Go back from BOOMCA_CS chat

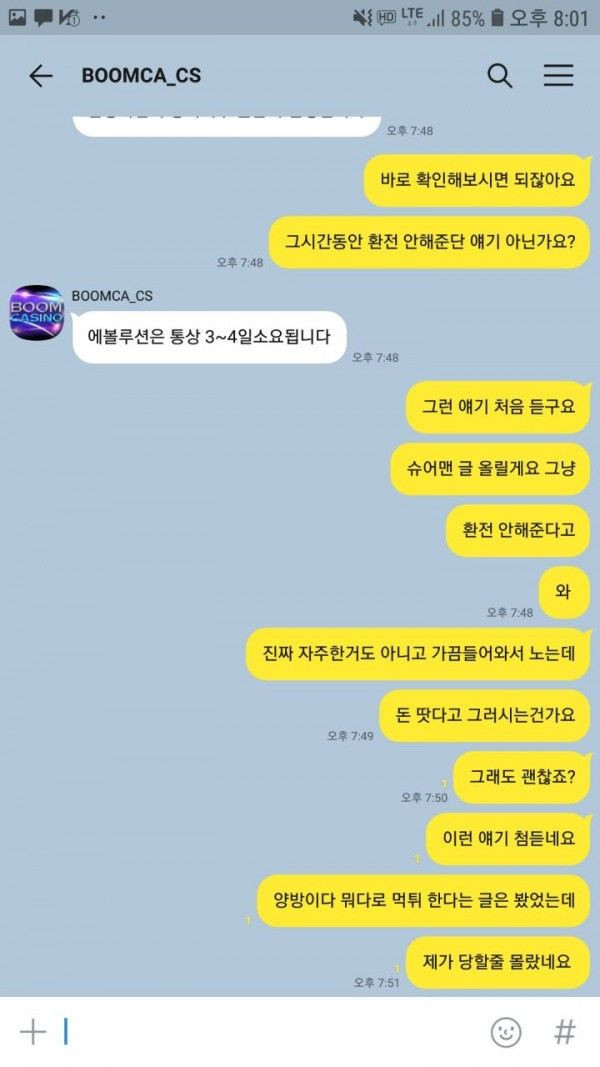coord(40,76)
